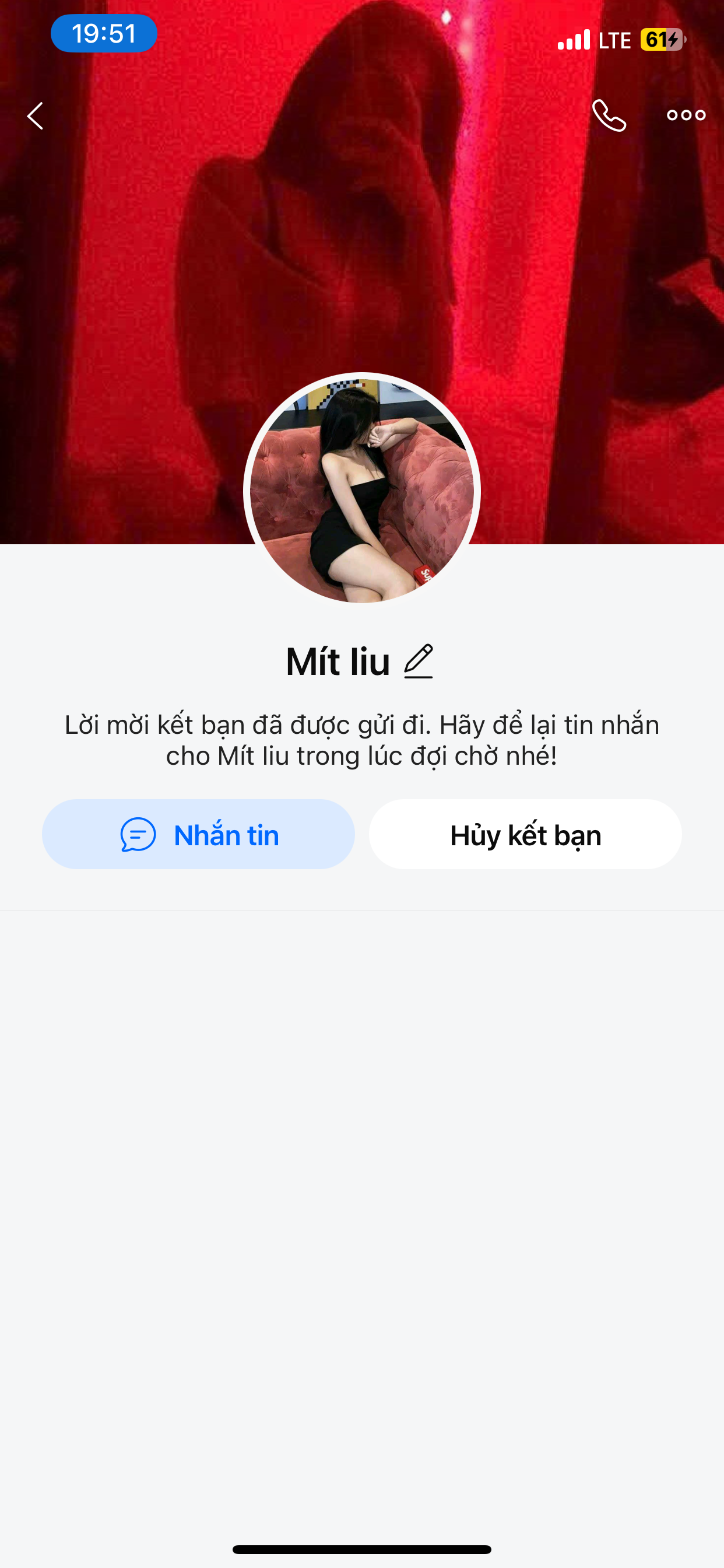The image size is (724, 1568).
Task: Call Mít liu with the phone icon
Action: (609, 115)
